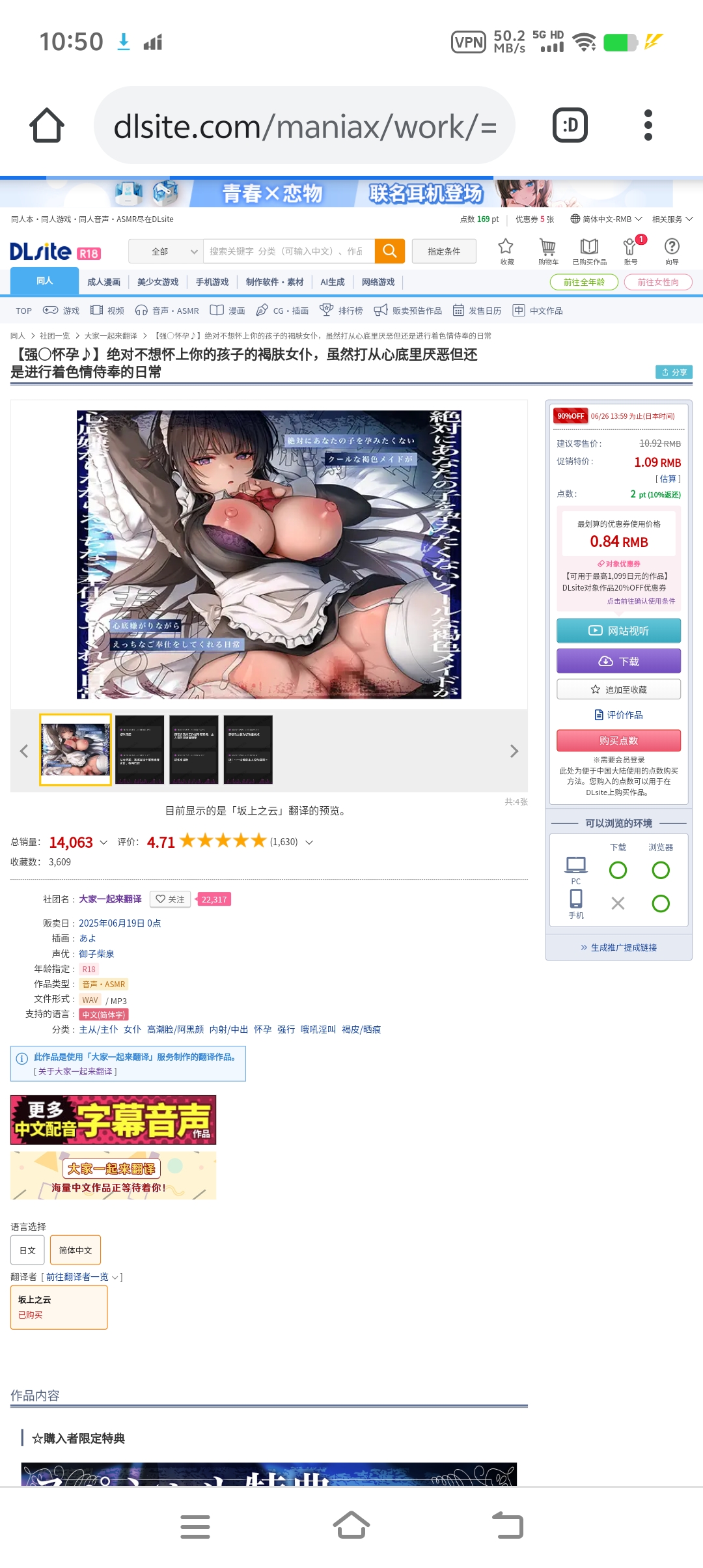This screenshot has width=703, height=1568.
Task: Tap the orange search magnifier button
Action: [x=390, y=251]
